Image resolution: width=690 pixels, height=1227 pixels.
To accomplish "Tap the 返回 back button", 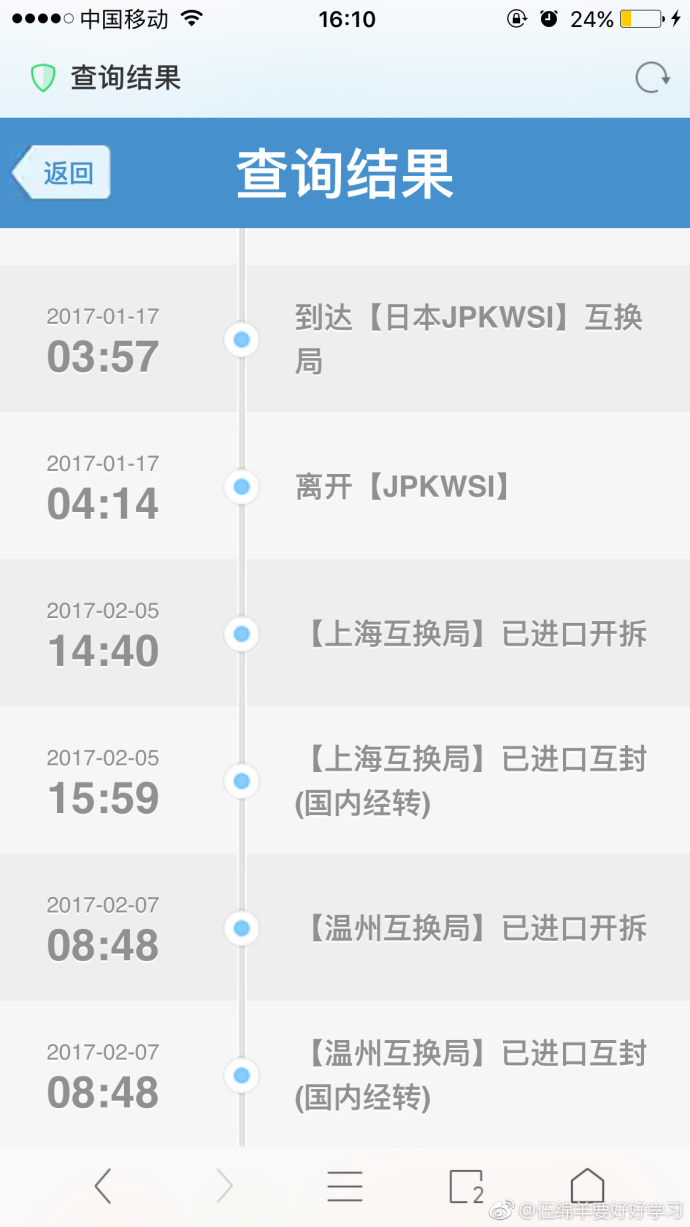I will (x=61, y=173).
